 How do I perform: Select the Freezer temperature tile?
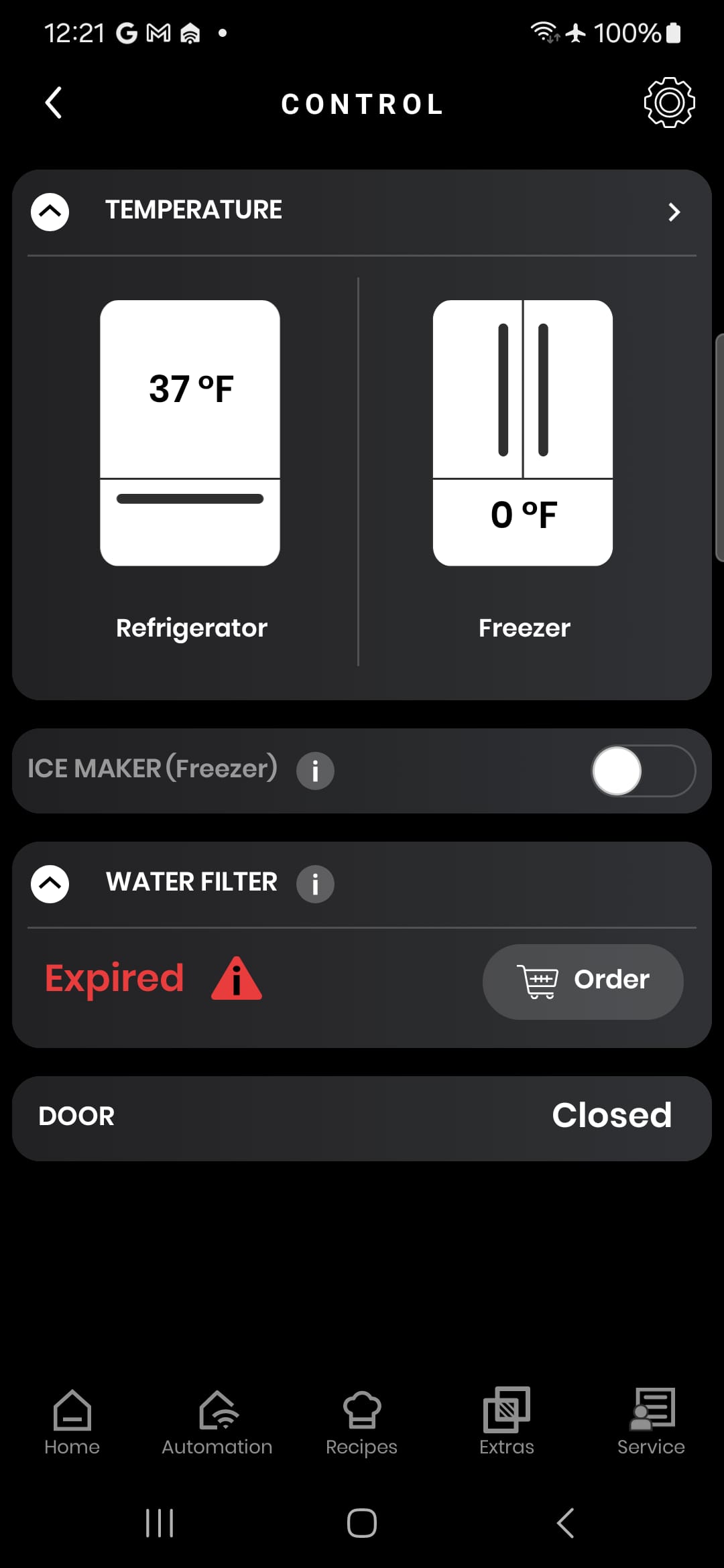pyautogui.click(x=523, y=432)
